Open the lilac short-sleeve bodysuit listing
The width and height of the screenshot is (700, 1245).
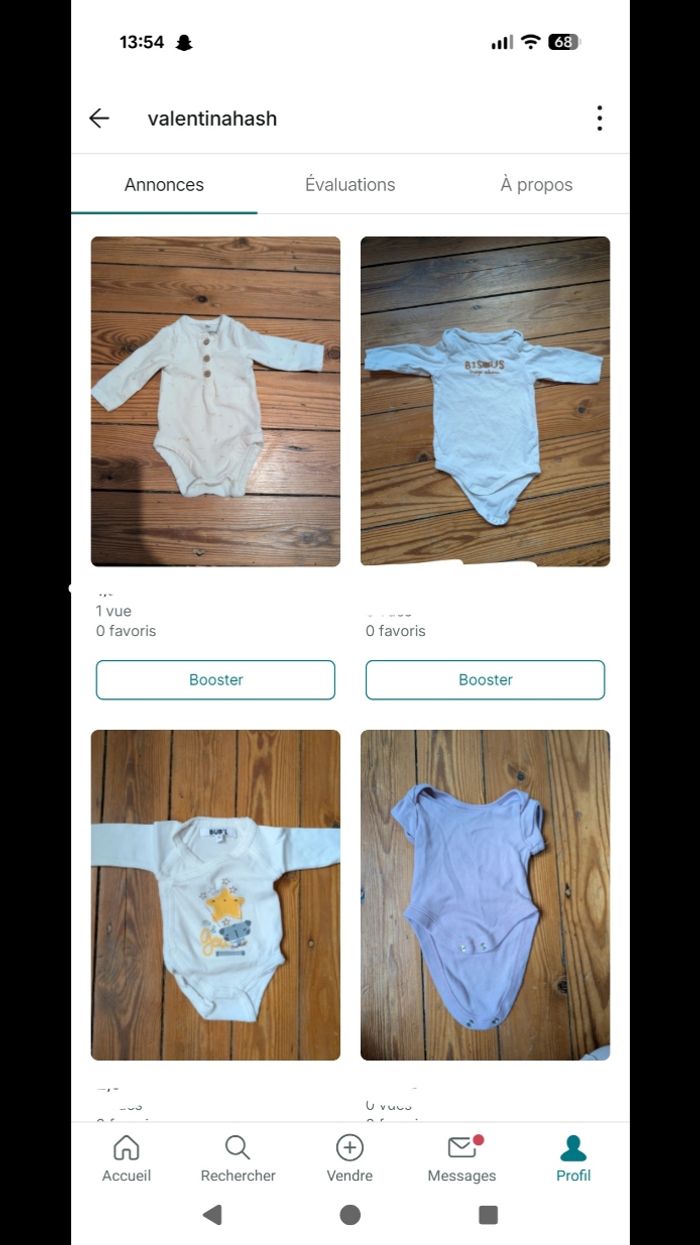click(485, 894)
